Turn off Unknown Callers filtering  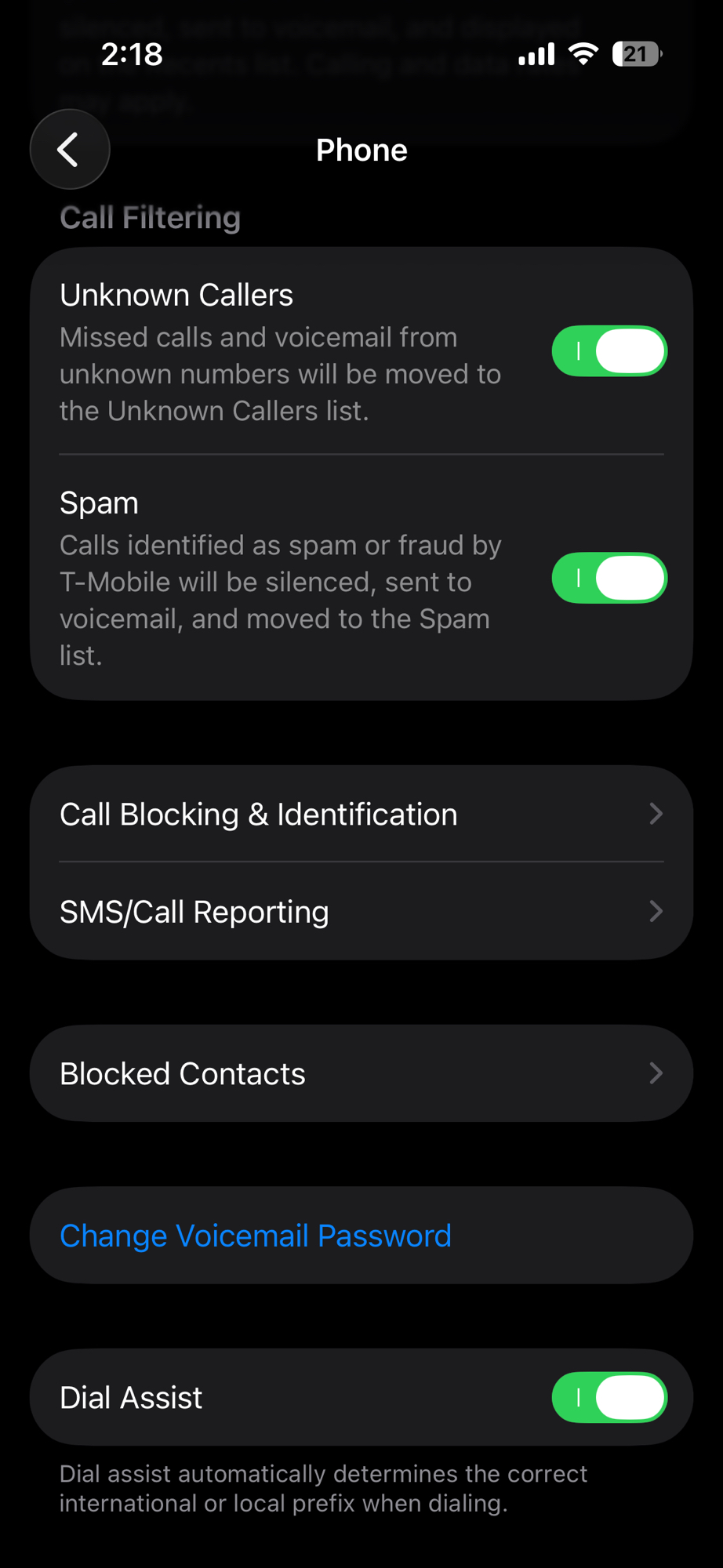[x=609, y=351]
